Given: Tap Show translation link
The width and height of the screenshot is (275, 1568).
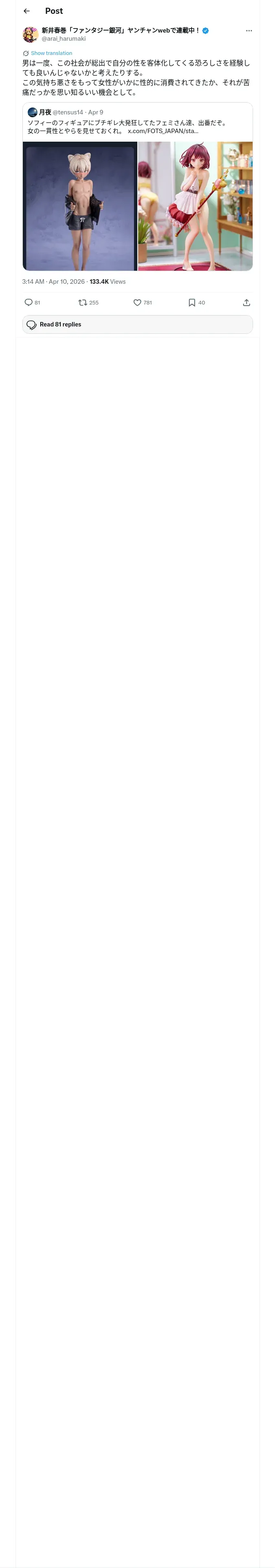Looking at the screenshot, I should [x=51, y=54].
